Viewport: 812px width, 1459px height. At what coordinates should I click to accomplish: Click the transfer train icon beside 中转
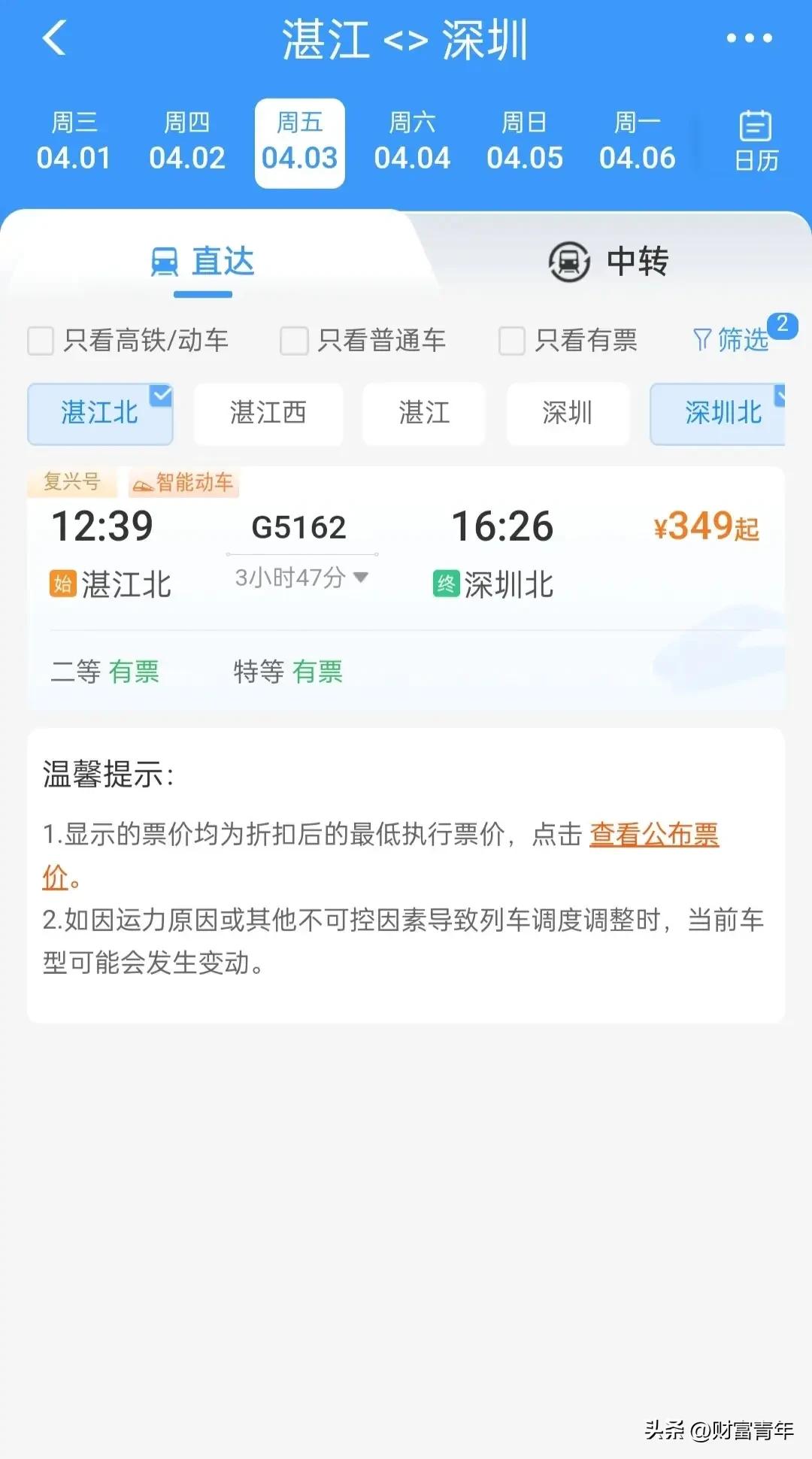coord(569,262)
